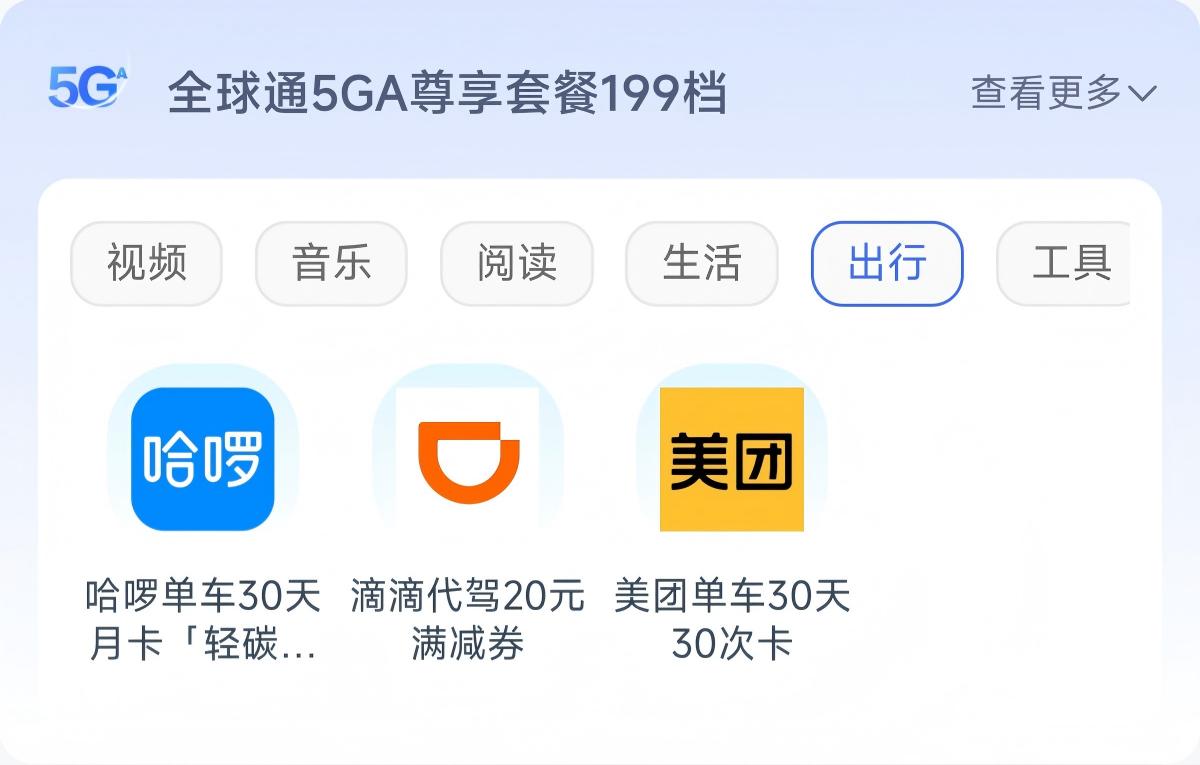Expand 查看更多 to view more
1200x765 pixels.
[1062, 93]
